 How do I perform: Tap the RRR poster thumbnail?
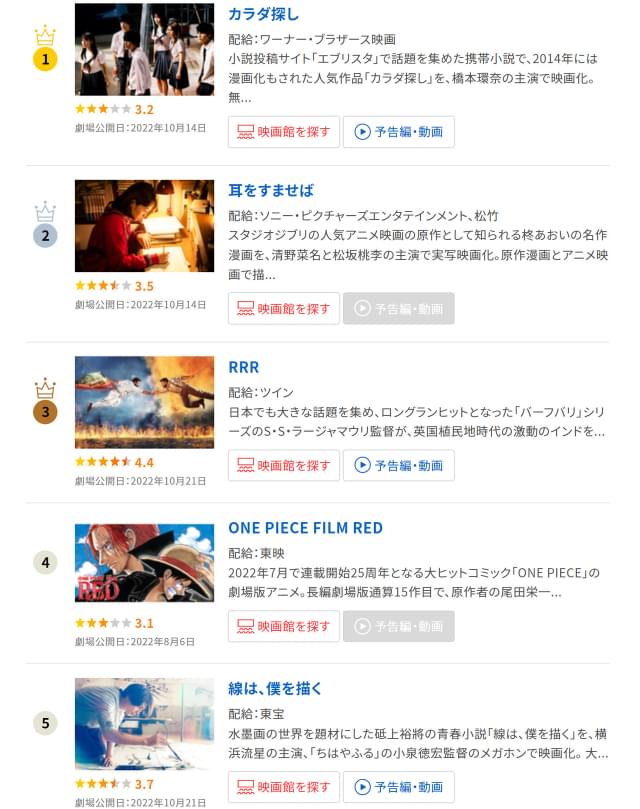(x=144, y=402)
